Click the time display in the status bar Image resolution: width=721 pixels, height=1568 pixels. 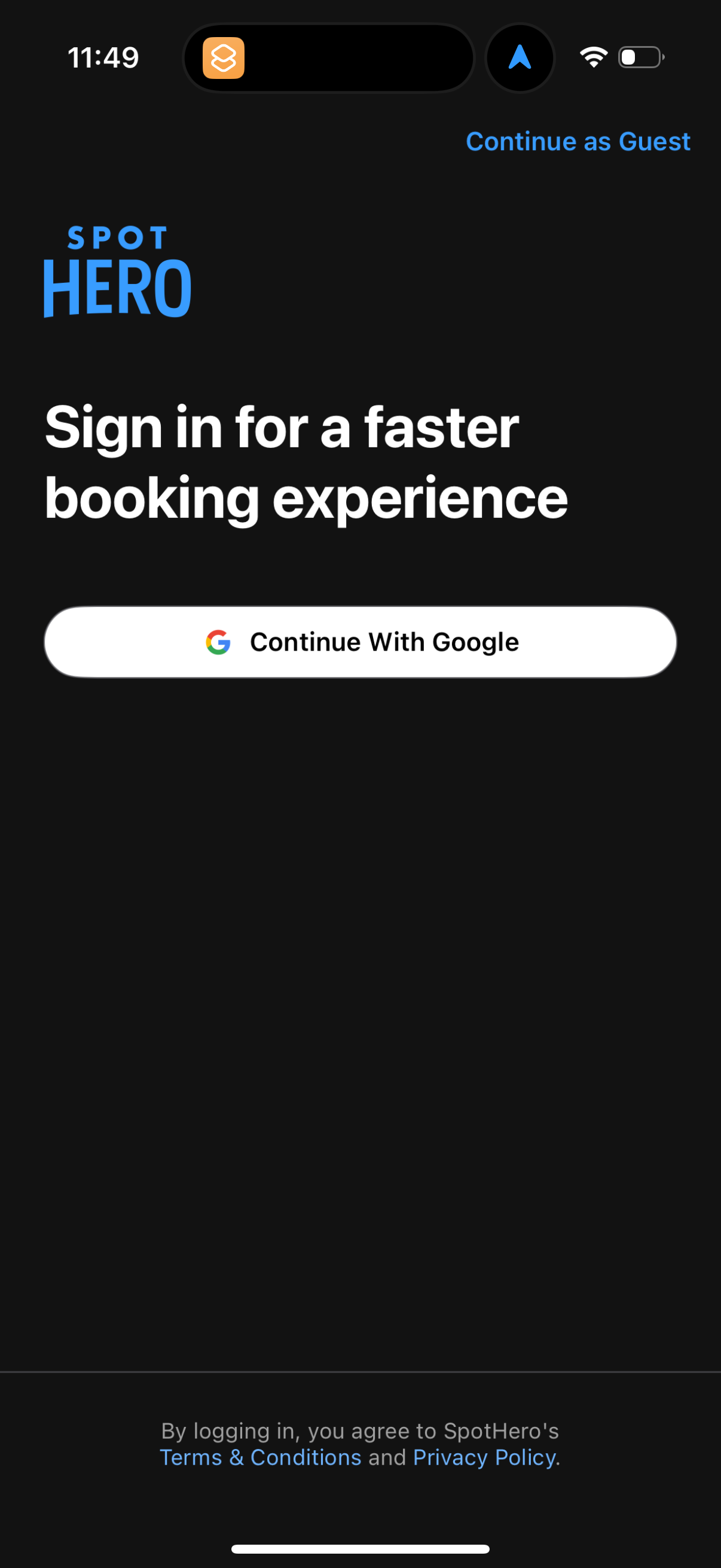click(102, 57)
